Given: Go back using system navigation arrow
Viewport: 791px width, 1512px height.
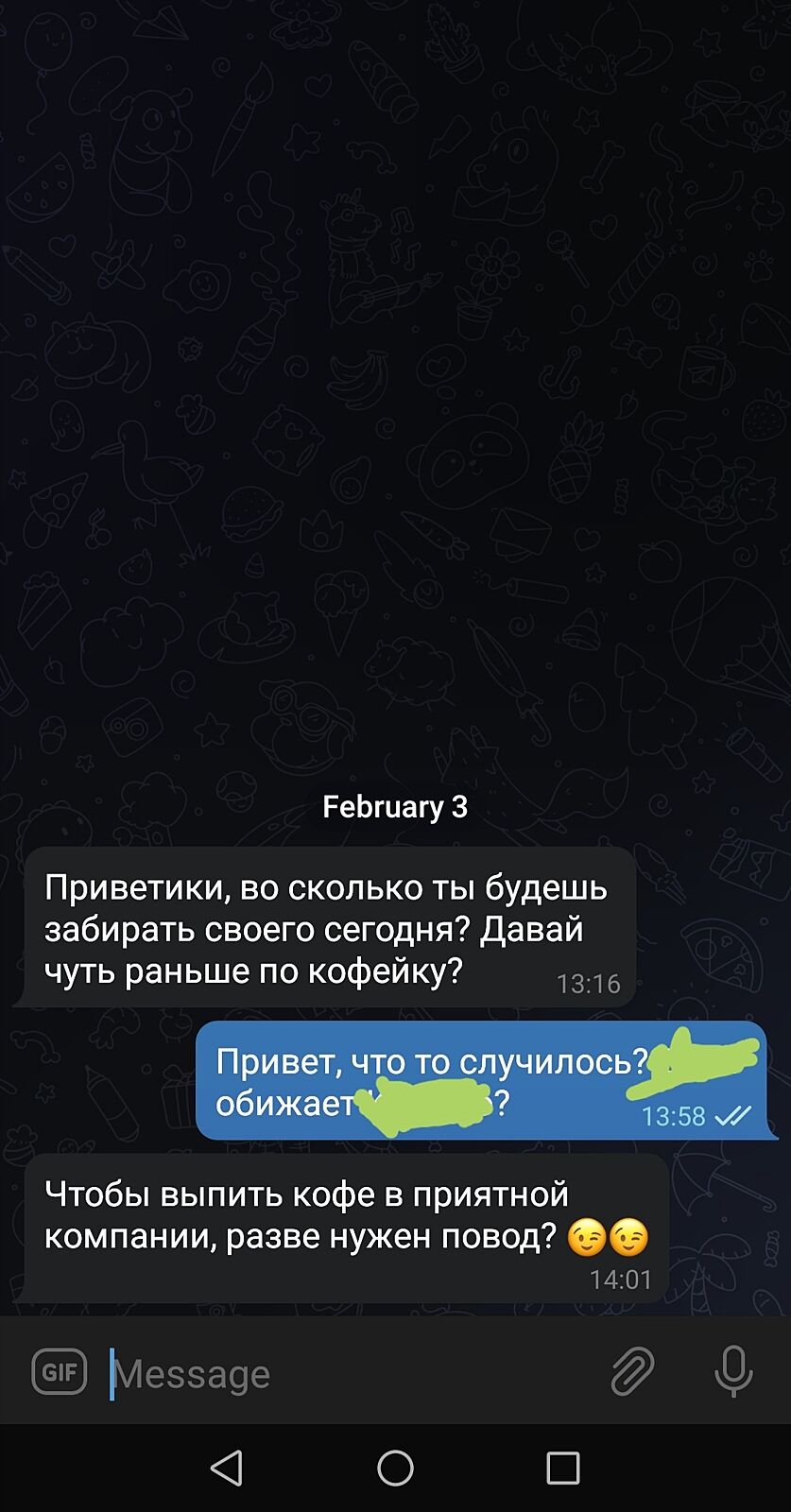Looking at the screenshot, I should tap(227, 1468).
